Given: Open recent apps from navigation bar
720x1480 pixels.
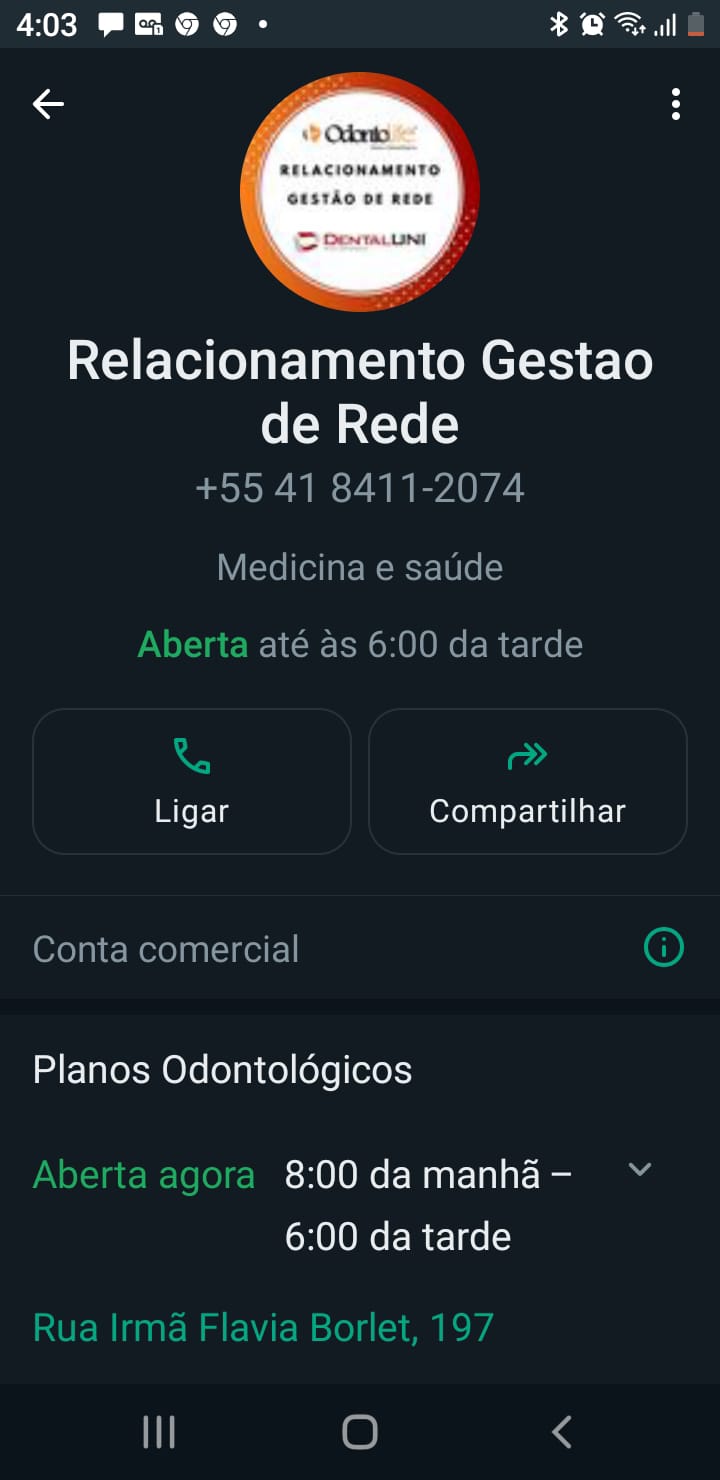Looking at the screenshot, I should (x=159, y=1432).
